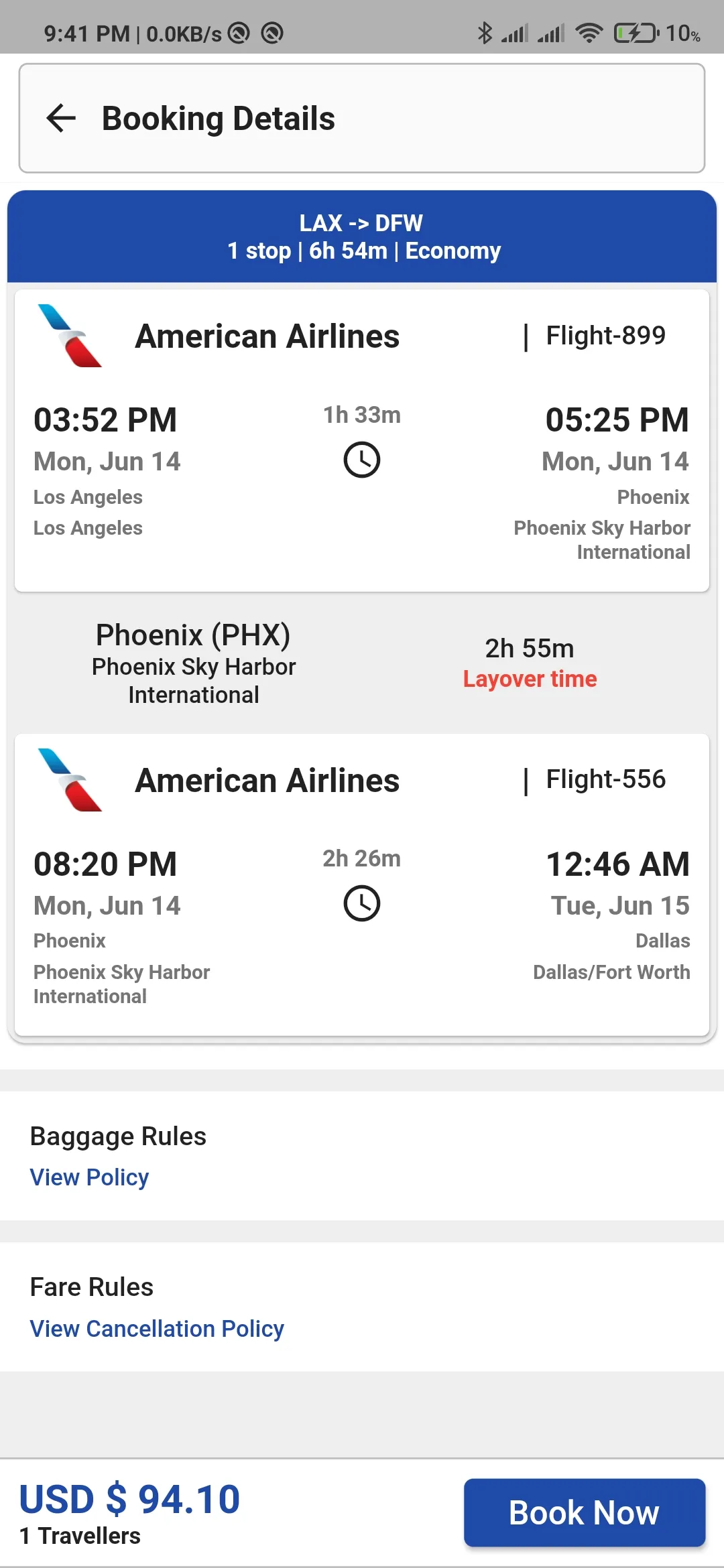Screen dimensions: 724x1568
Task: Tap the clock icon showing 2h 26m duration
Action: (x=361, y=903)
